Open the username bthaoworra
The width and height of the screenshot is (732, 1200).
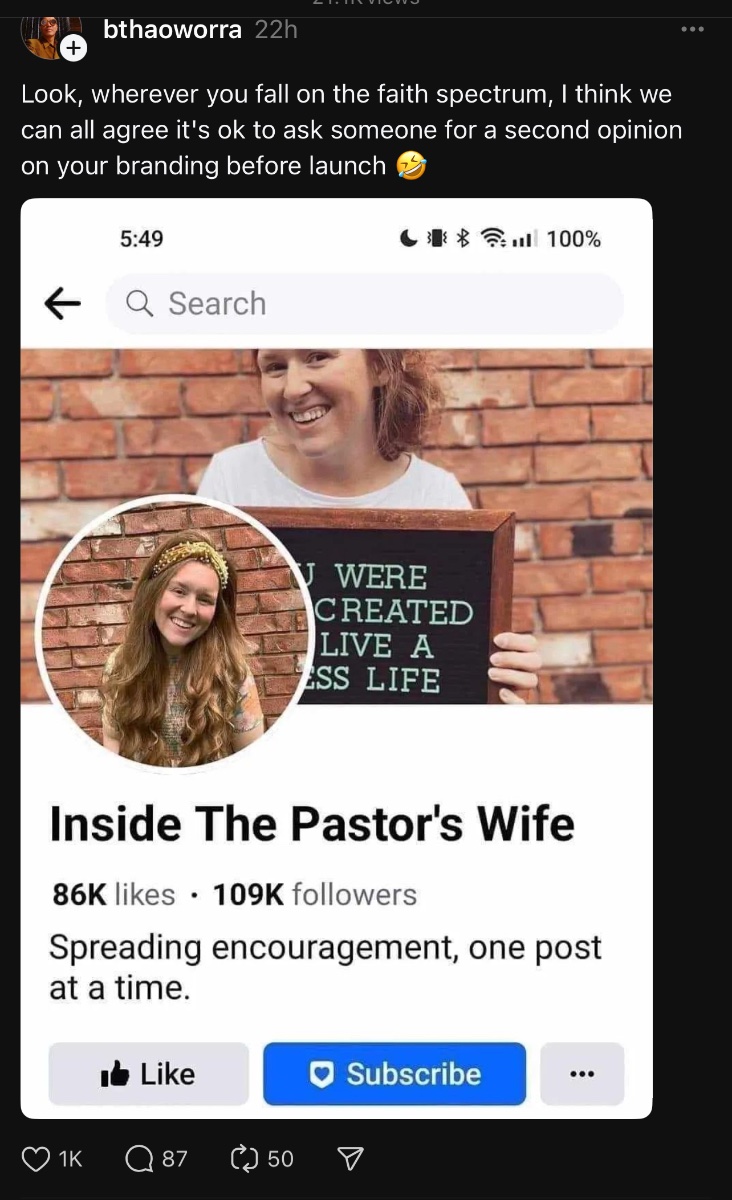[172, 30]
